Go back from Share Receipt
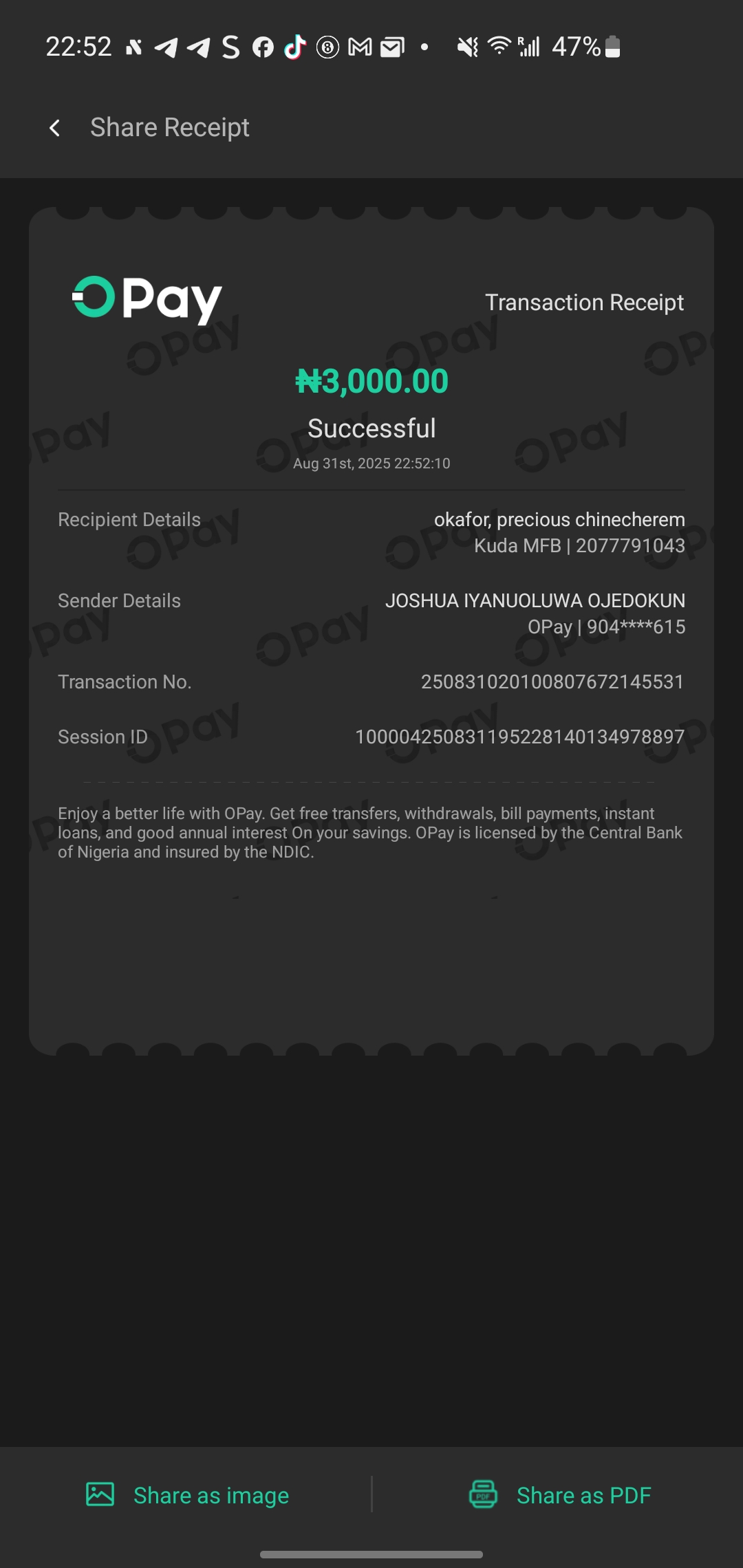This screenshot has height=1568, width=743. pyautogui.click(x=55, y=128)
